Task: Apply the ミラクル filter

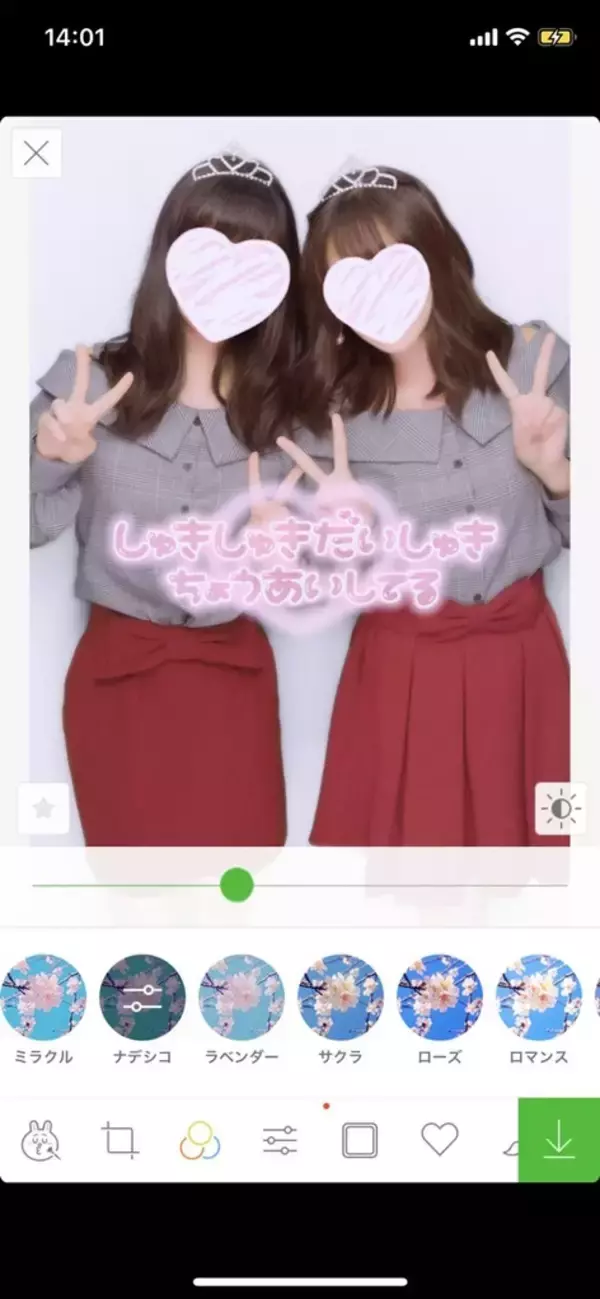Action: (44, 997)
